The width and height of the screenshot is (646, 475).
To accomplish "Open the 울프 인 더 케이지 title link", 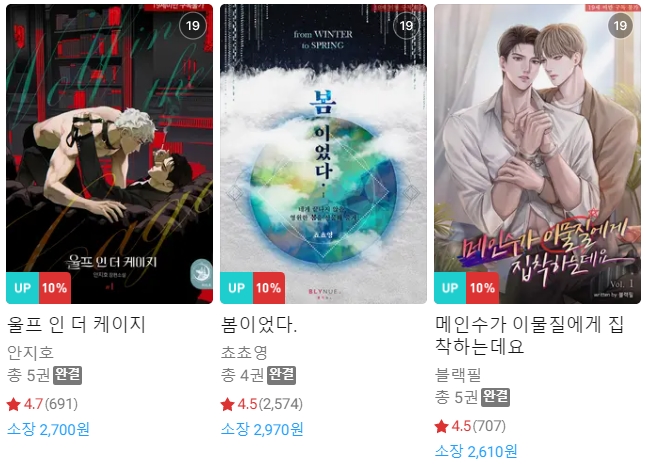I will click(77, 325).
